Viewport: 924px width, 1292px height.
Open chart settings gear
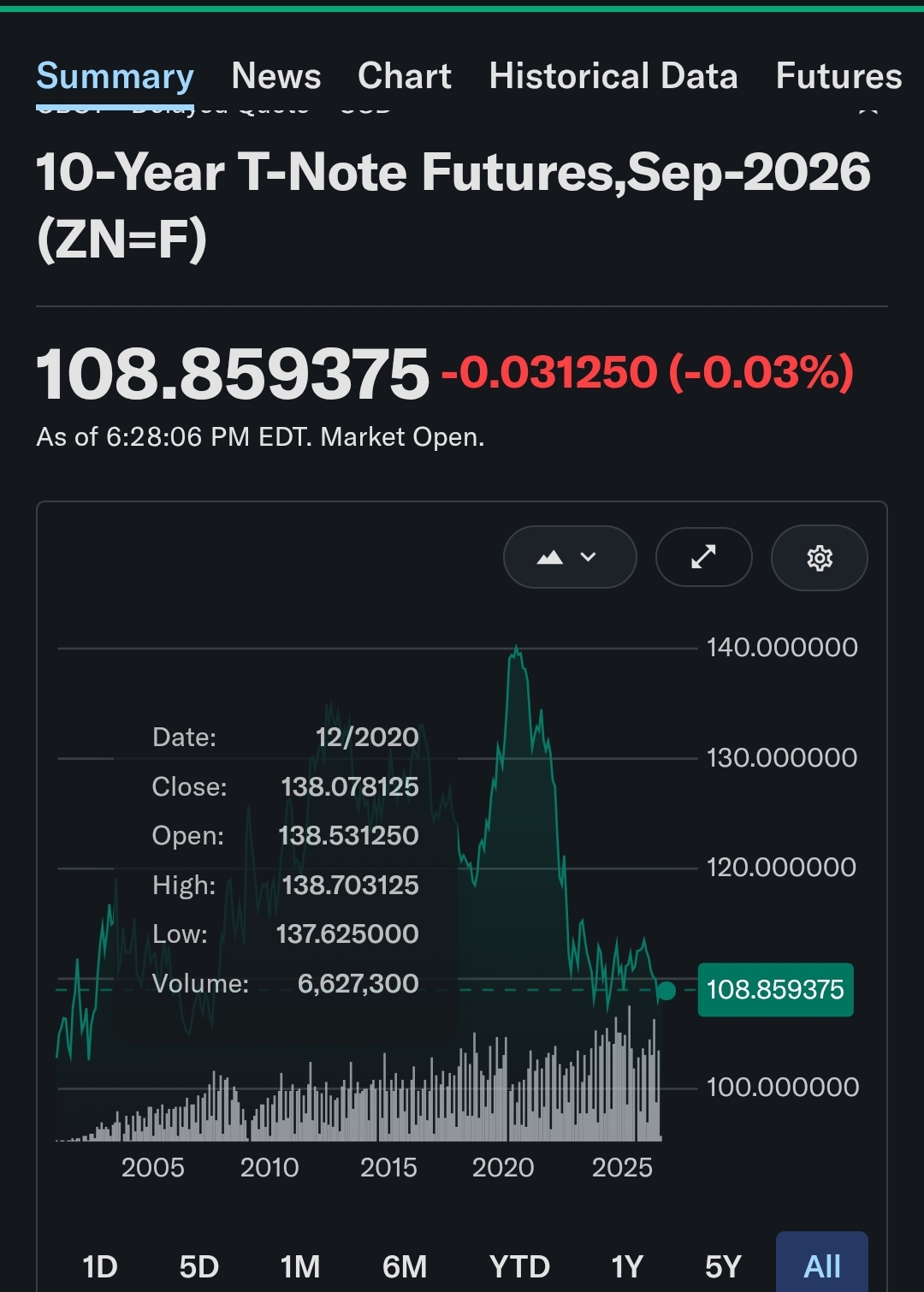click(820, 558)
